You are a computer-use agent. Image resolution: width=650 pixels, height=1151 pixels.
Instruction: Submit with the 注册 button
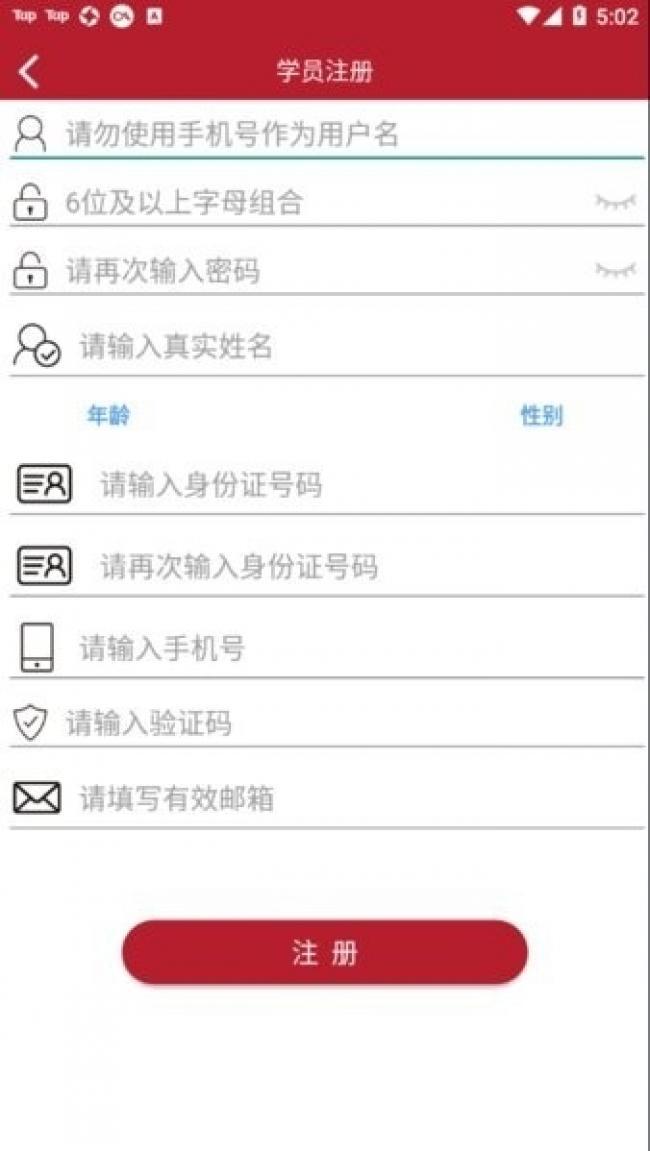pyautogui.click(x=325, y=952)
